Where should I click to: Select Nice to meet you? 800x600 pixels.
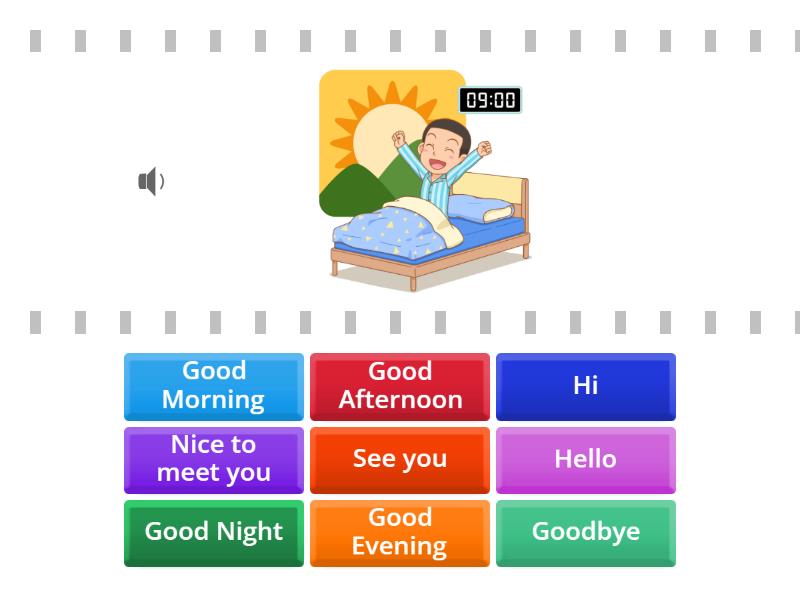coord(214,459)
